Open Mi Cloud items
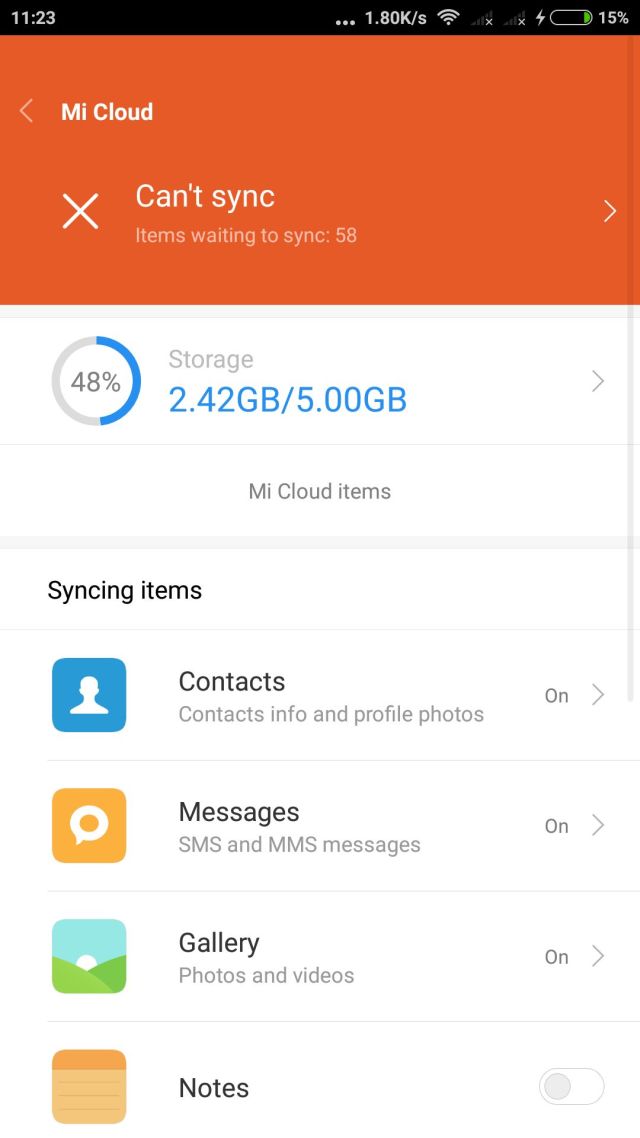 [x=320, y=491]
